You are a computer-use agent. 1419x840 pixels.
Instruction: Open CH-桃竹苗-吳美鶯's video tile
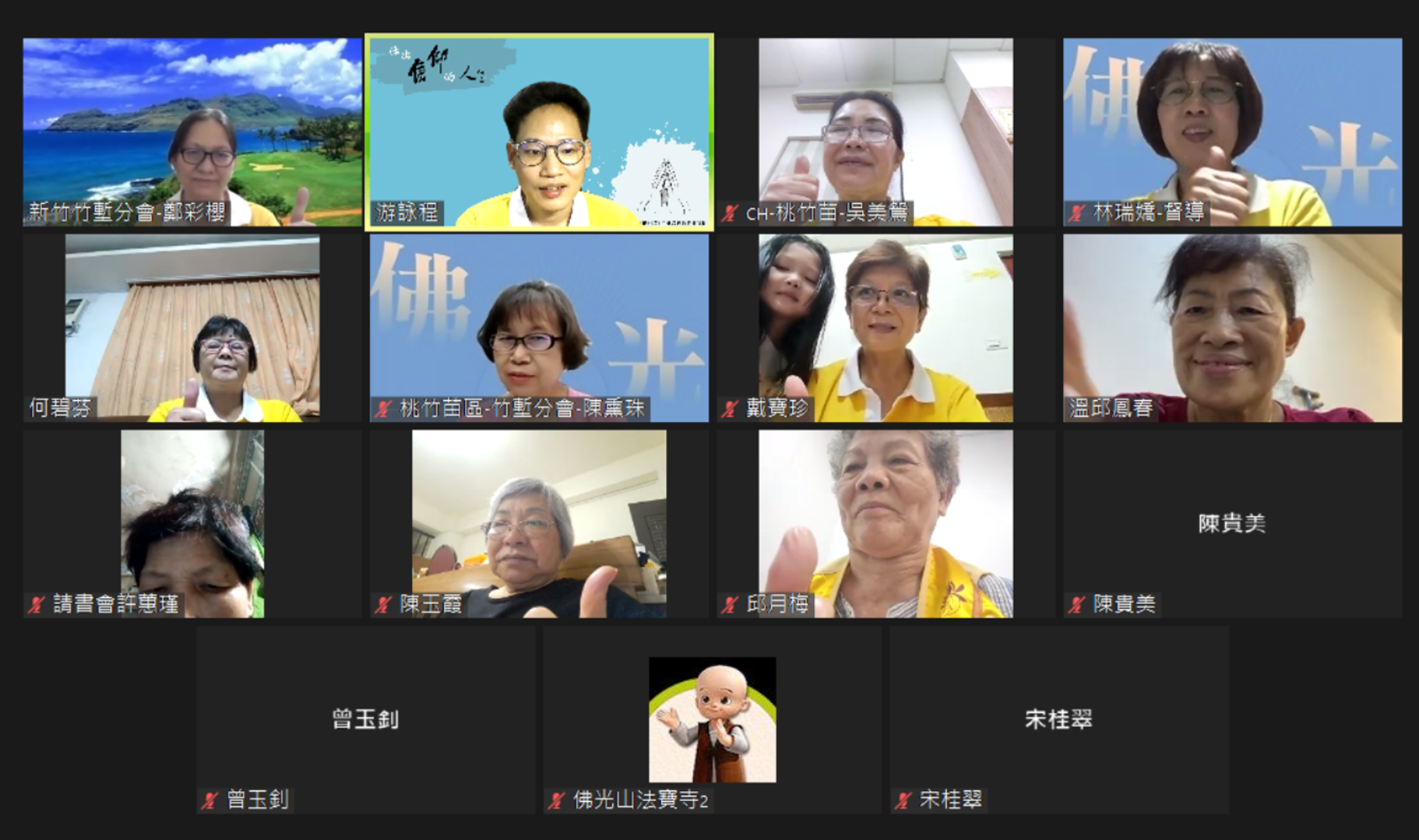[886, 132]
